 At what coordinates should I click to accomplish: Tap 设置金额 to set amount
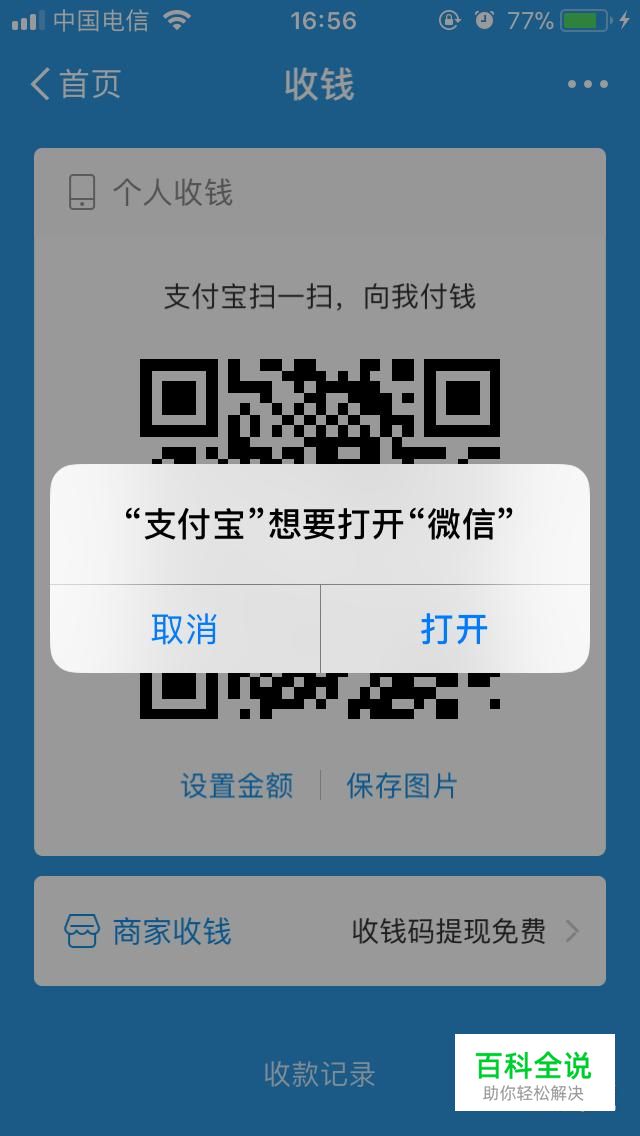236,785
